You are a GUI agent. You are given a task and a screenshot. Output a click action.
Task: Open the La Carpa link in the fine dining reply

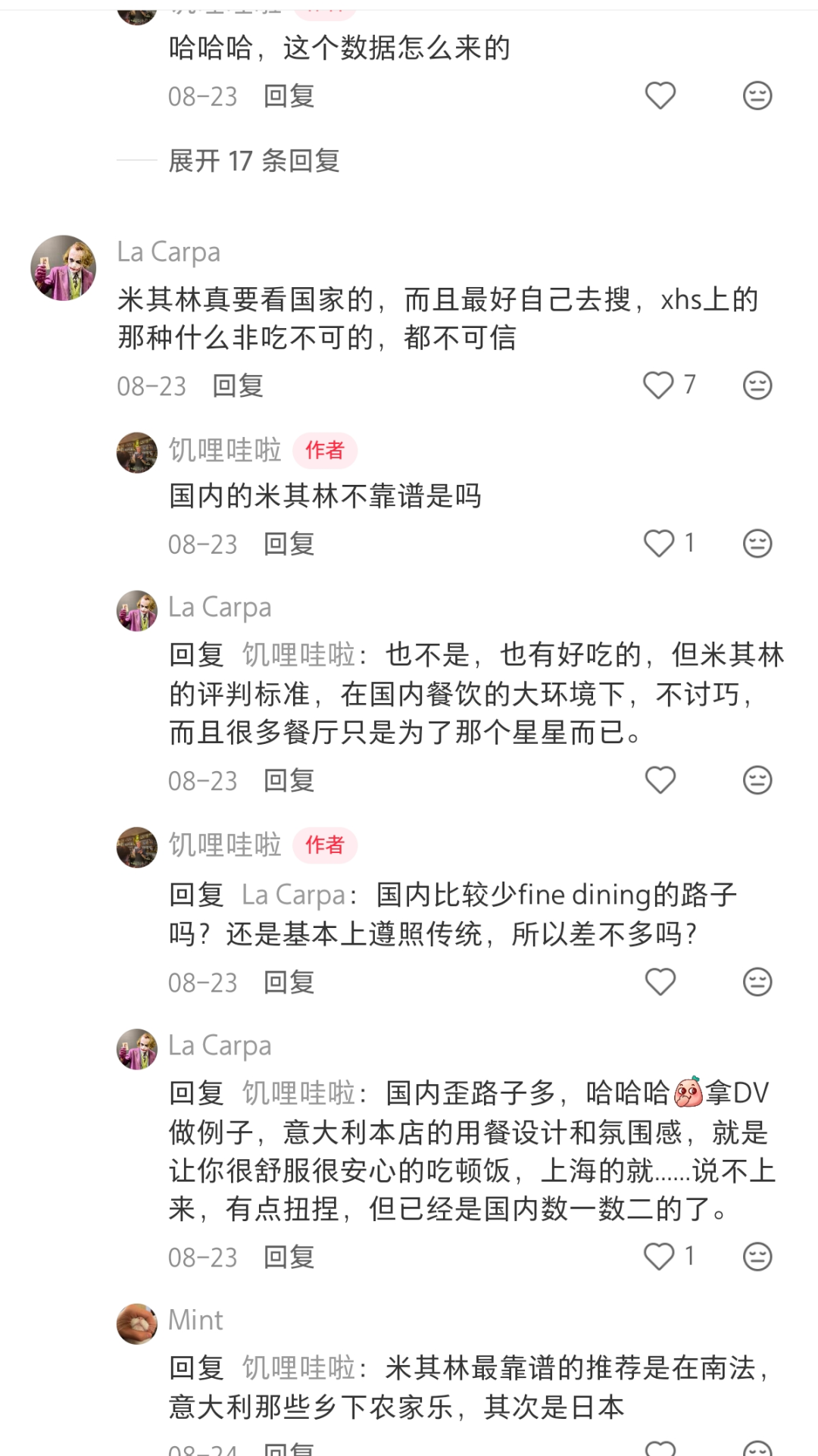click(x=293, y=895)
